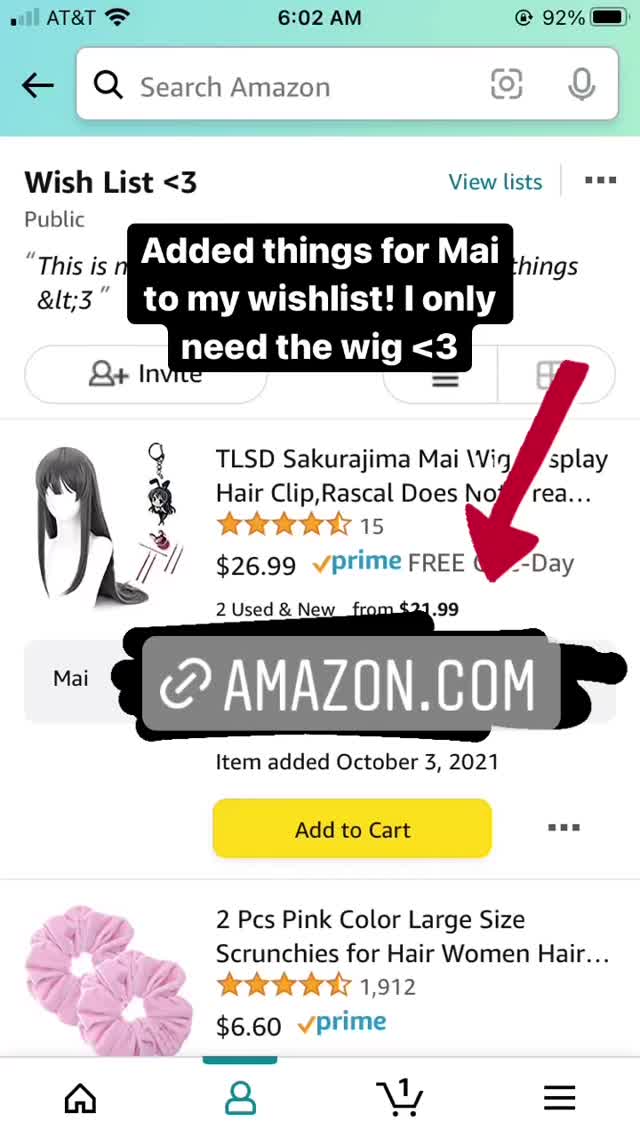Image resolution: width=640 pixels, height=1137 pixels.
Task: Go to the Home tab
Action: (x=80, y=1098)
